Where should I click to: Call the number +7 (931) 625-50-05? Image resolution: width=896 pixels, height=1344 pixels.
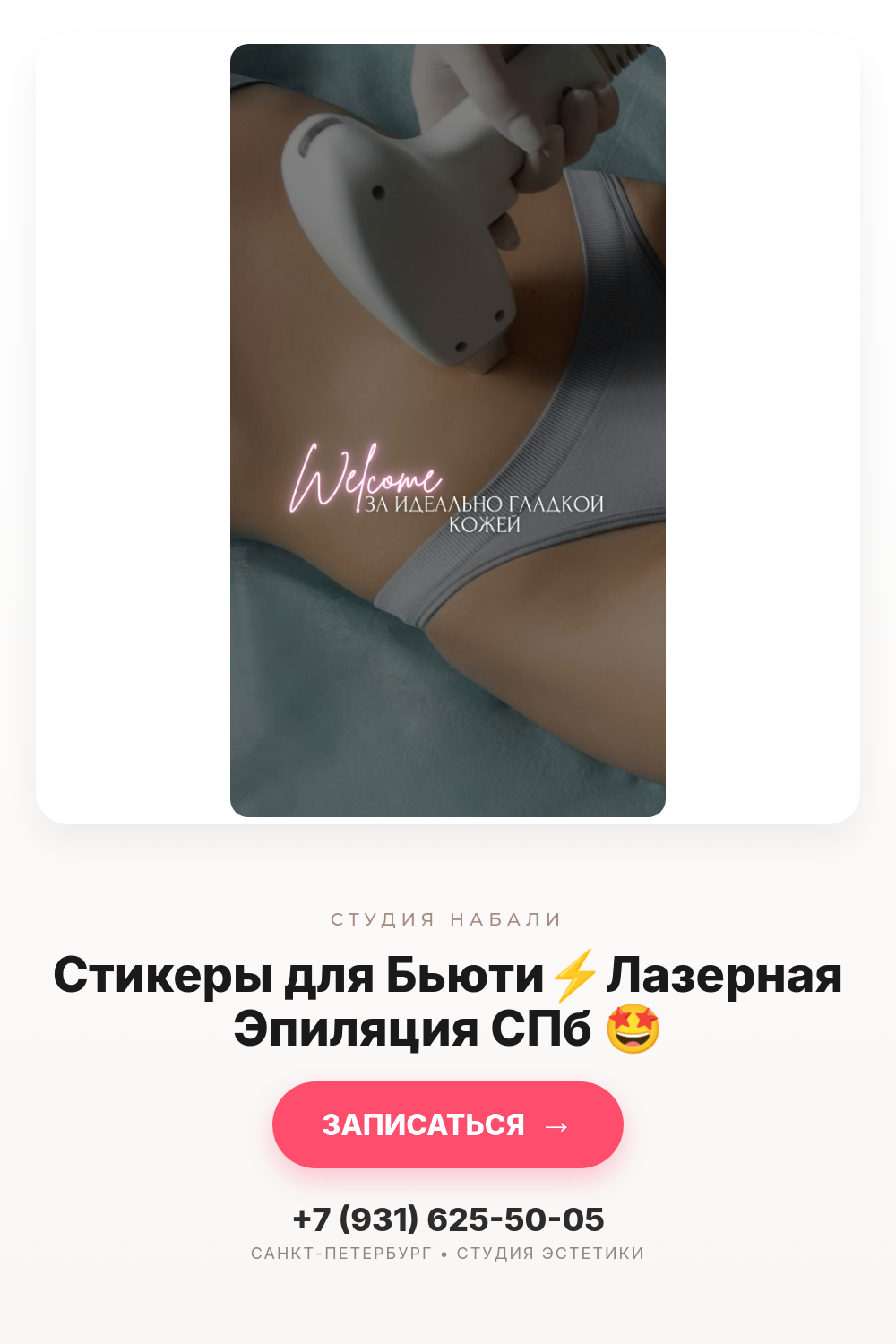point(448,1219)
